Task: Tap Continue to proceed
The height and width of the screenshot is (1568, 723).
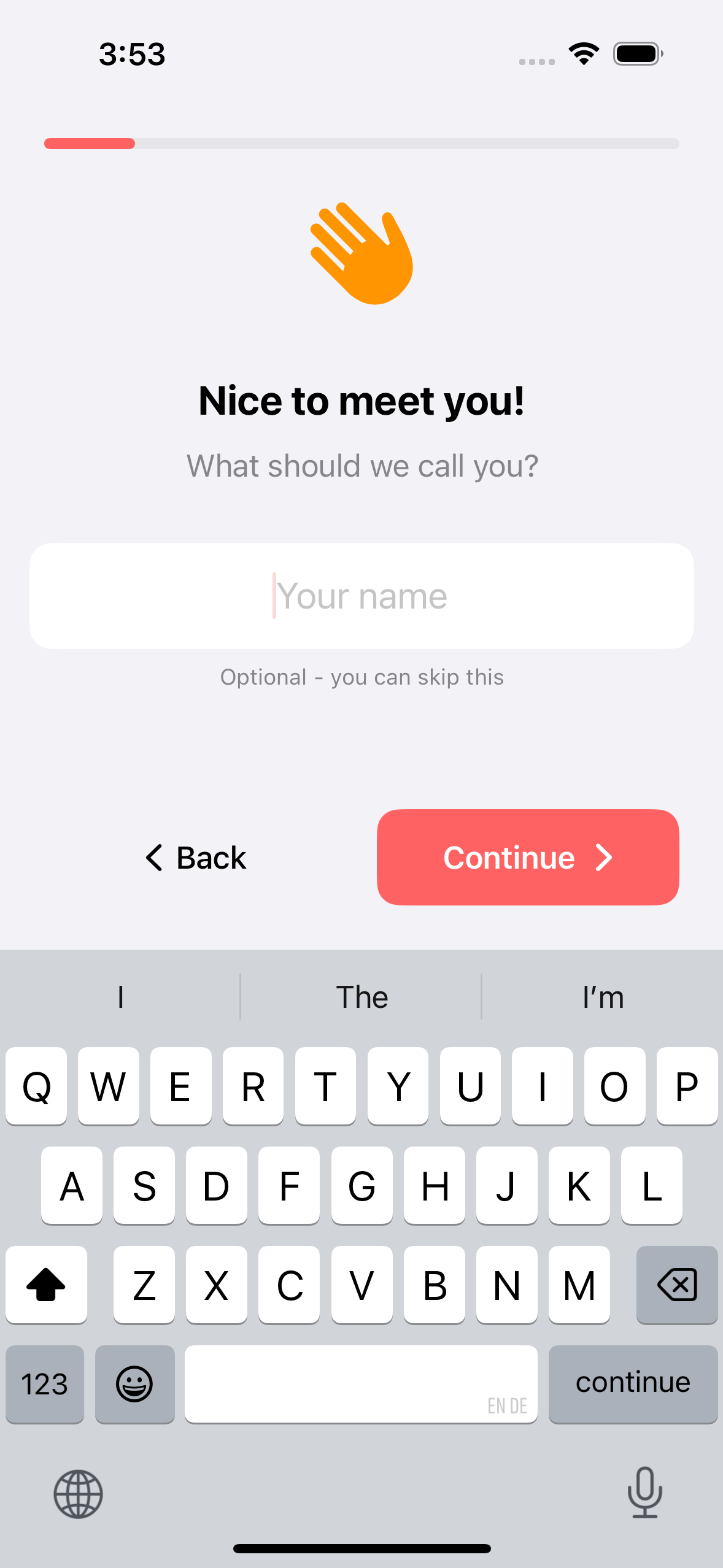Action: 528,857
